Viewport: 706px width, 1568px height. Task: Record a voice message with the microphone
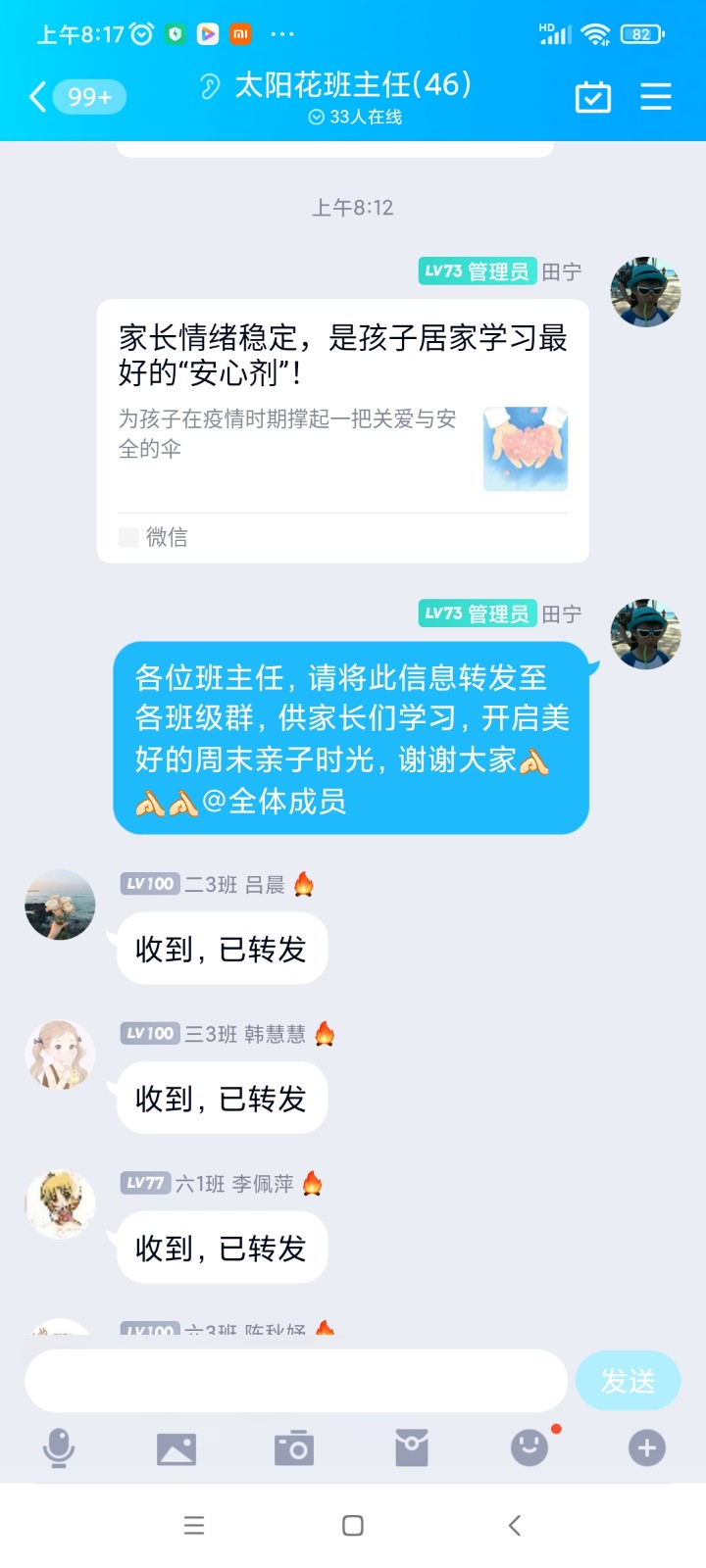pyautogui.click(x=59, y=1447)
